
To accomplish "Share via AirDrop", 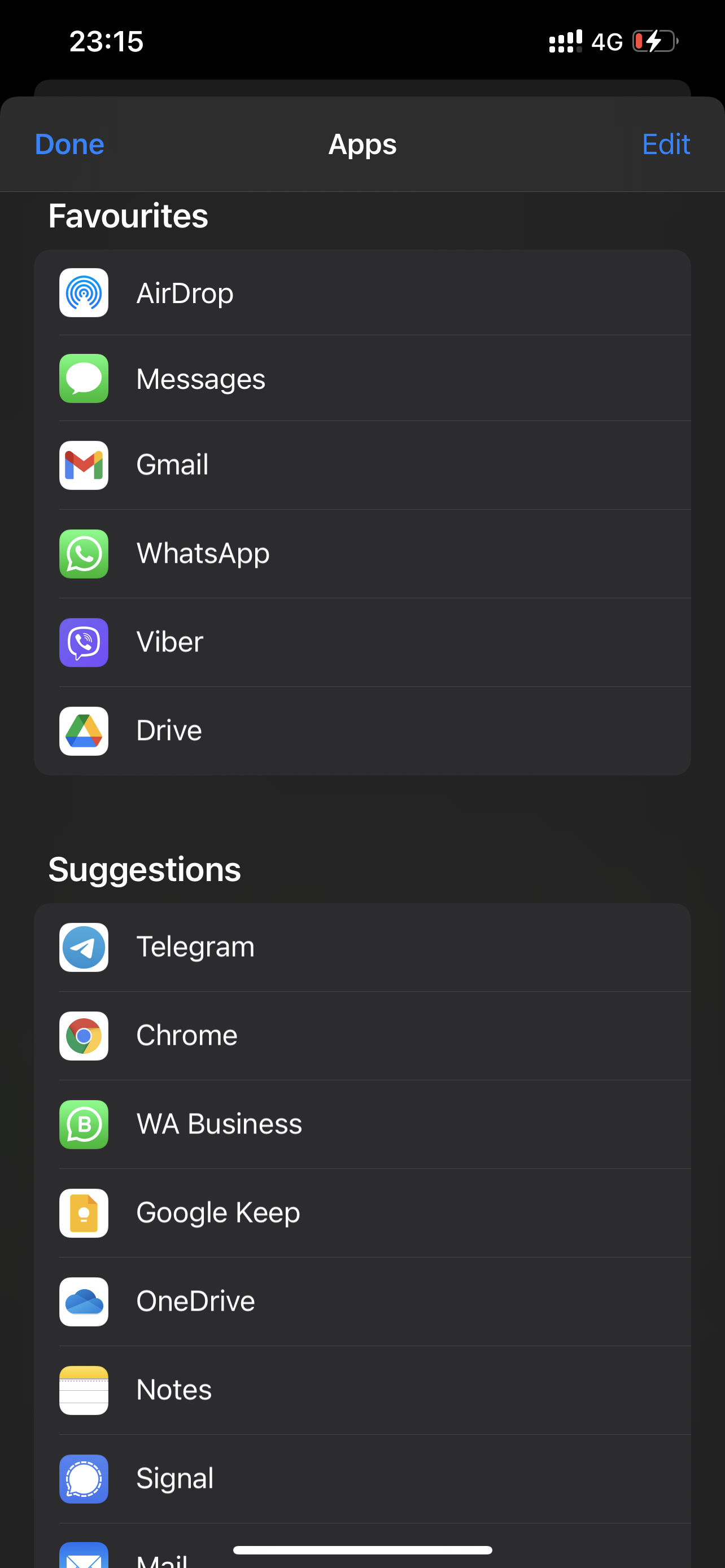I will pos(361,293).
